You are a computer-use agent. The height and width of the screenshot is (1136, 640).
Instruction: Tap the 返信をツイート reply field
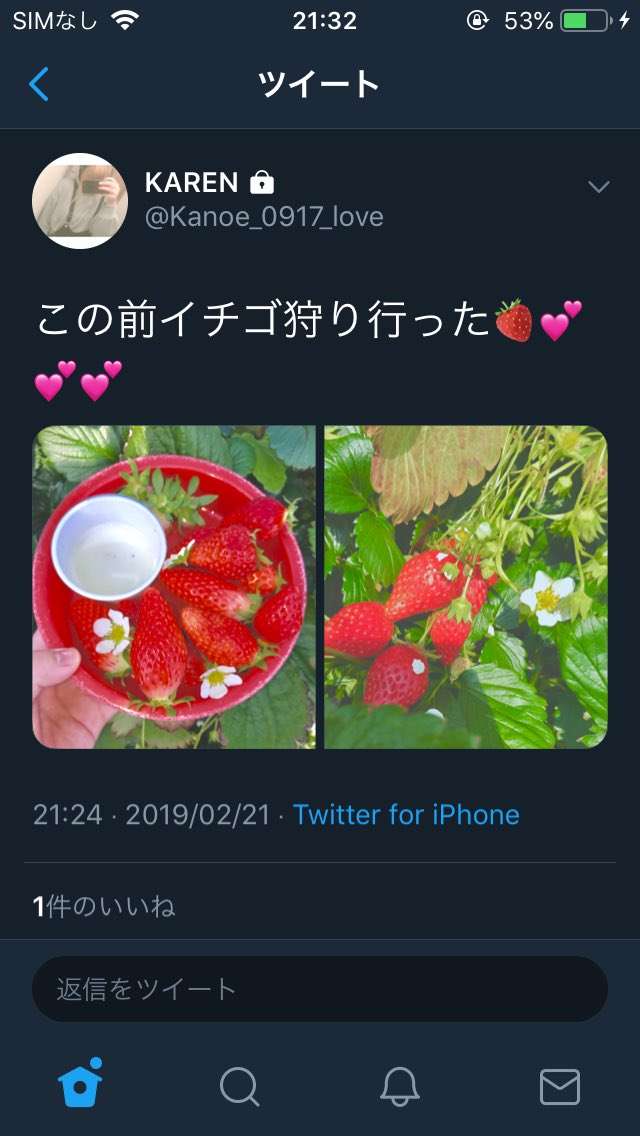coord(320,989)
